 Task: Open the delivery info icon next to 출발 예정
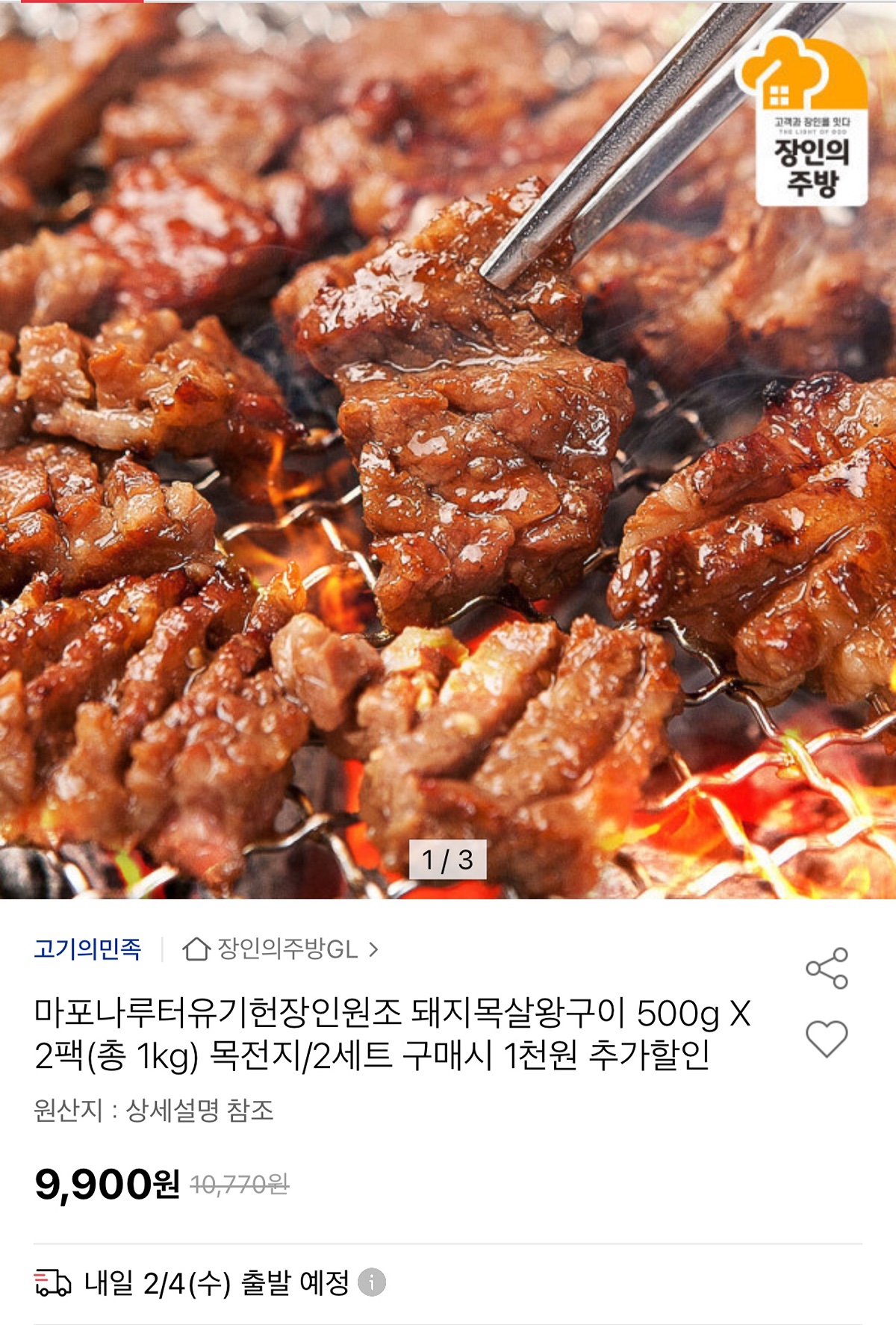point(372,1282)
